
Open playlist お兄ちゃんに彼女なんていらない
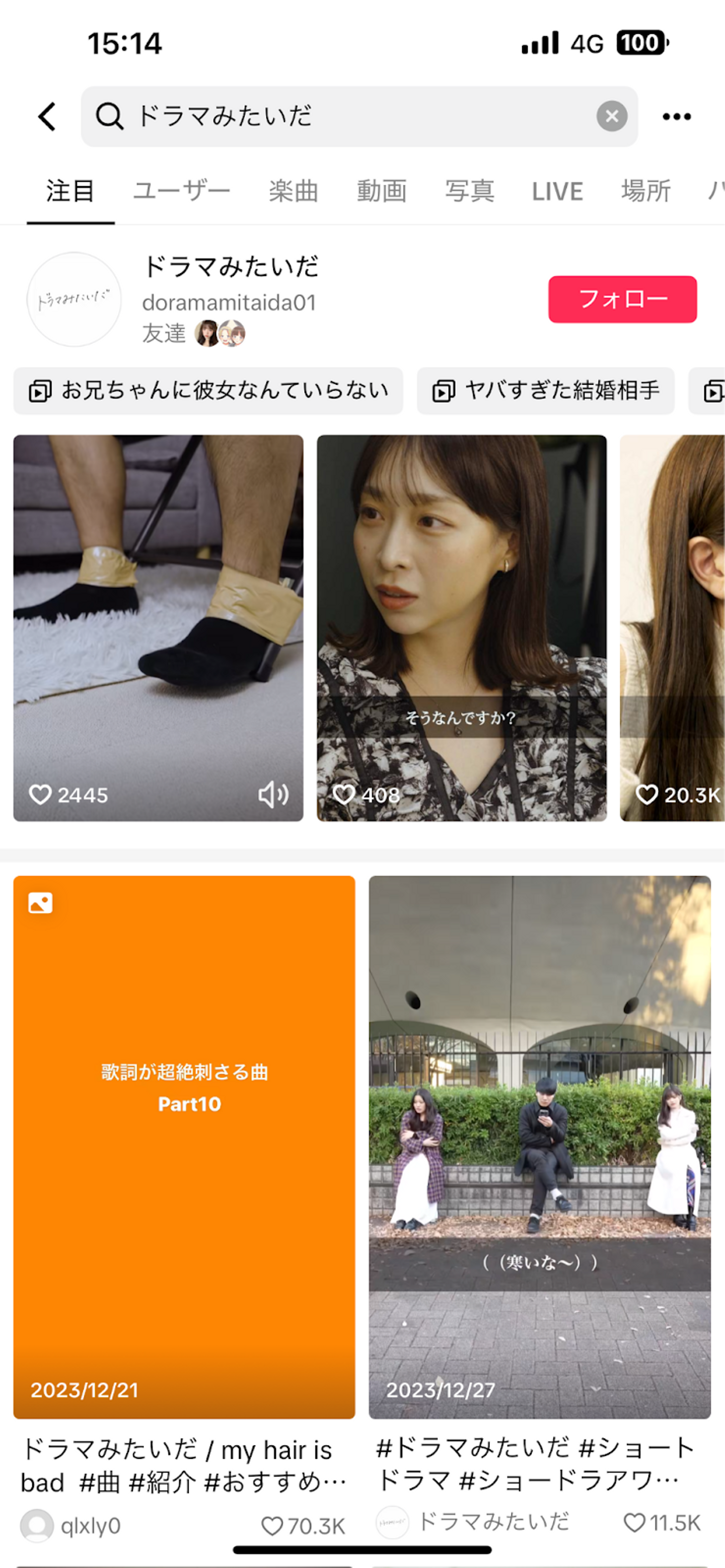(208, 391)
